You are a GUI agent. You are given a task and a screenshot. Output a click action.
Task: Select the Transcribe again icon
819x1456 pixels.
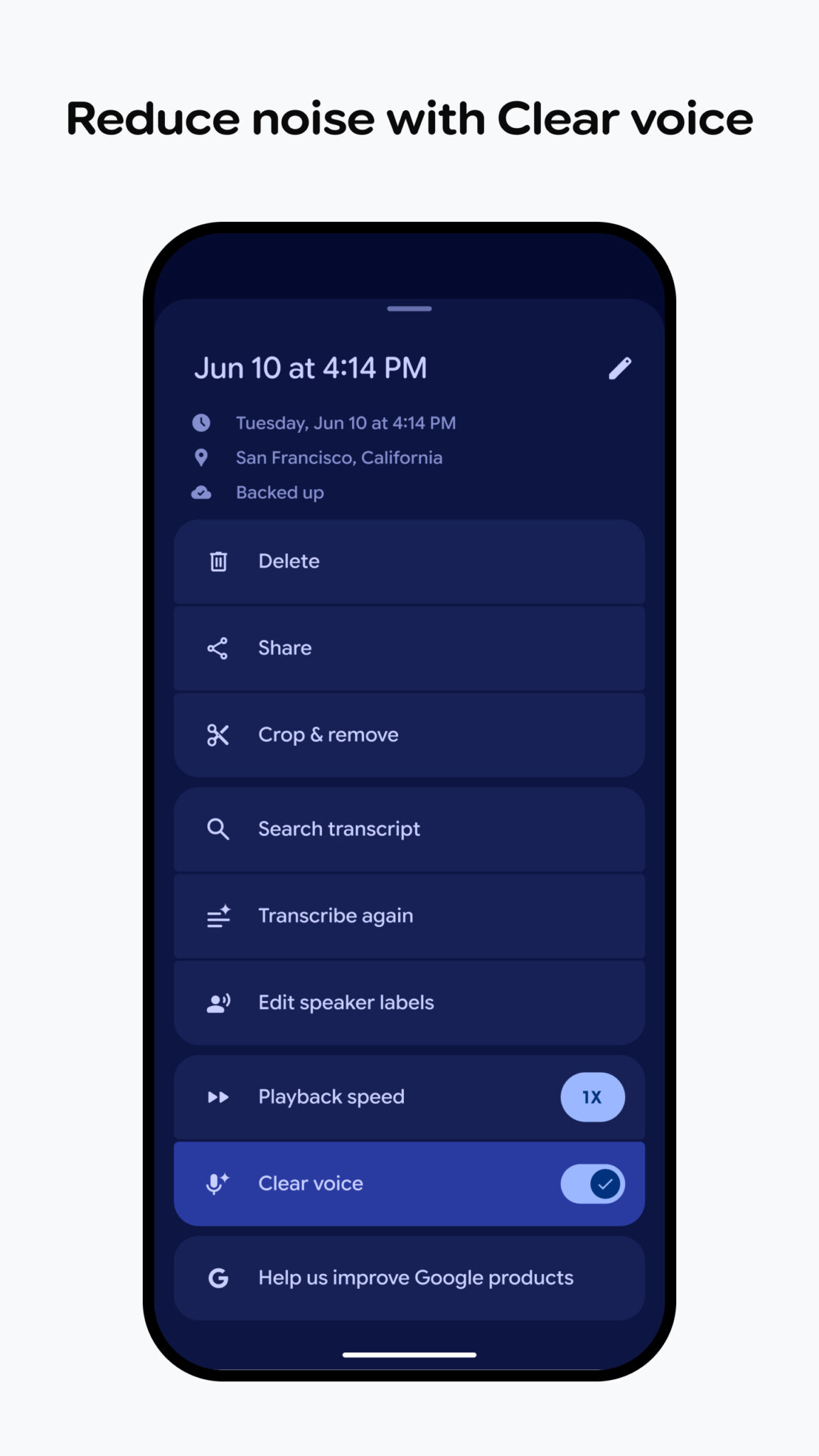(218, 916)
